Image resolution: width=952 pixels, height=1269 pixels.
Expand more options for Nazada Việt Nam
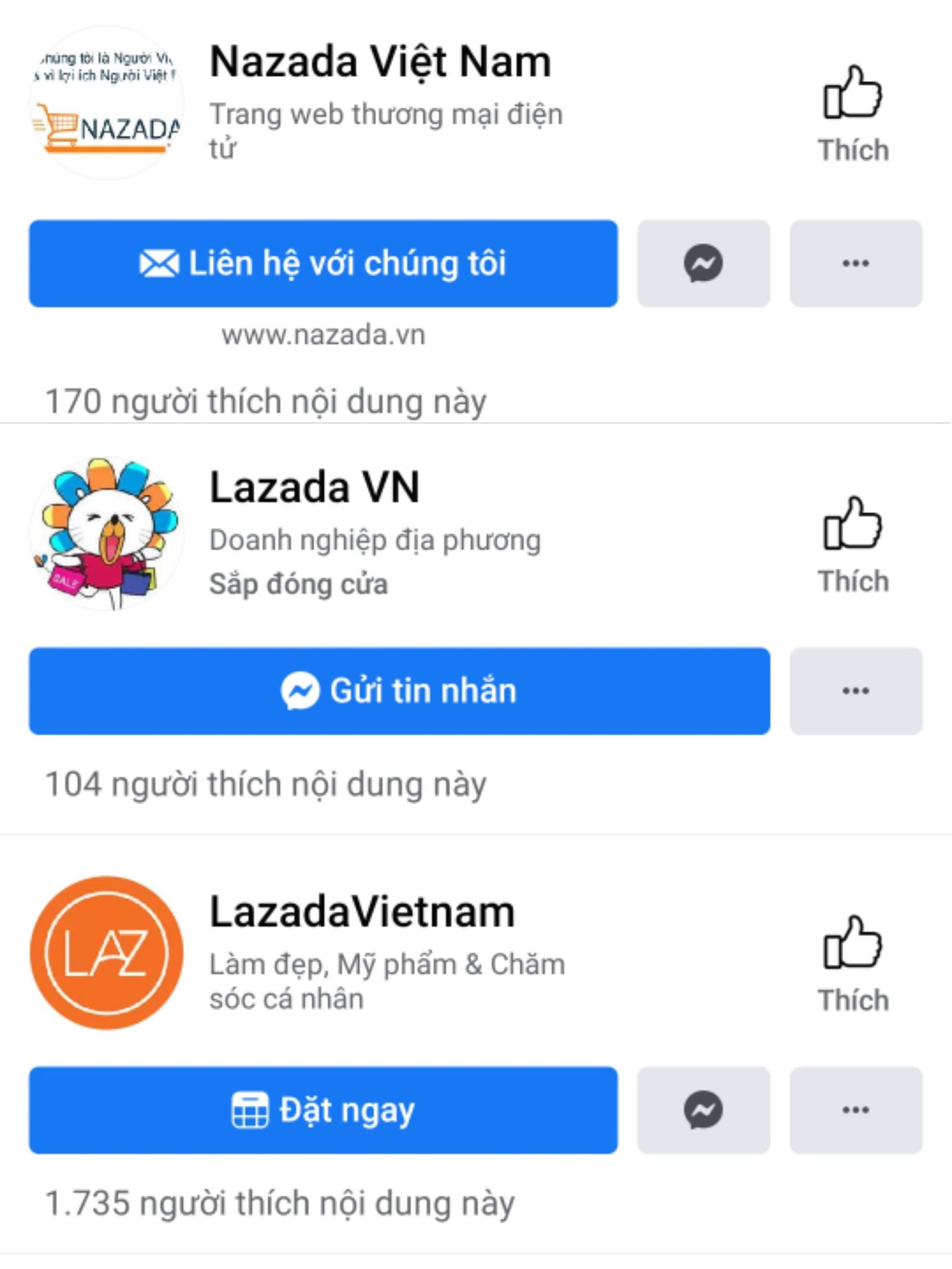click(855, 263)
